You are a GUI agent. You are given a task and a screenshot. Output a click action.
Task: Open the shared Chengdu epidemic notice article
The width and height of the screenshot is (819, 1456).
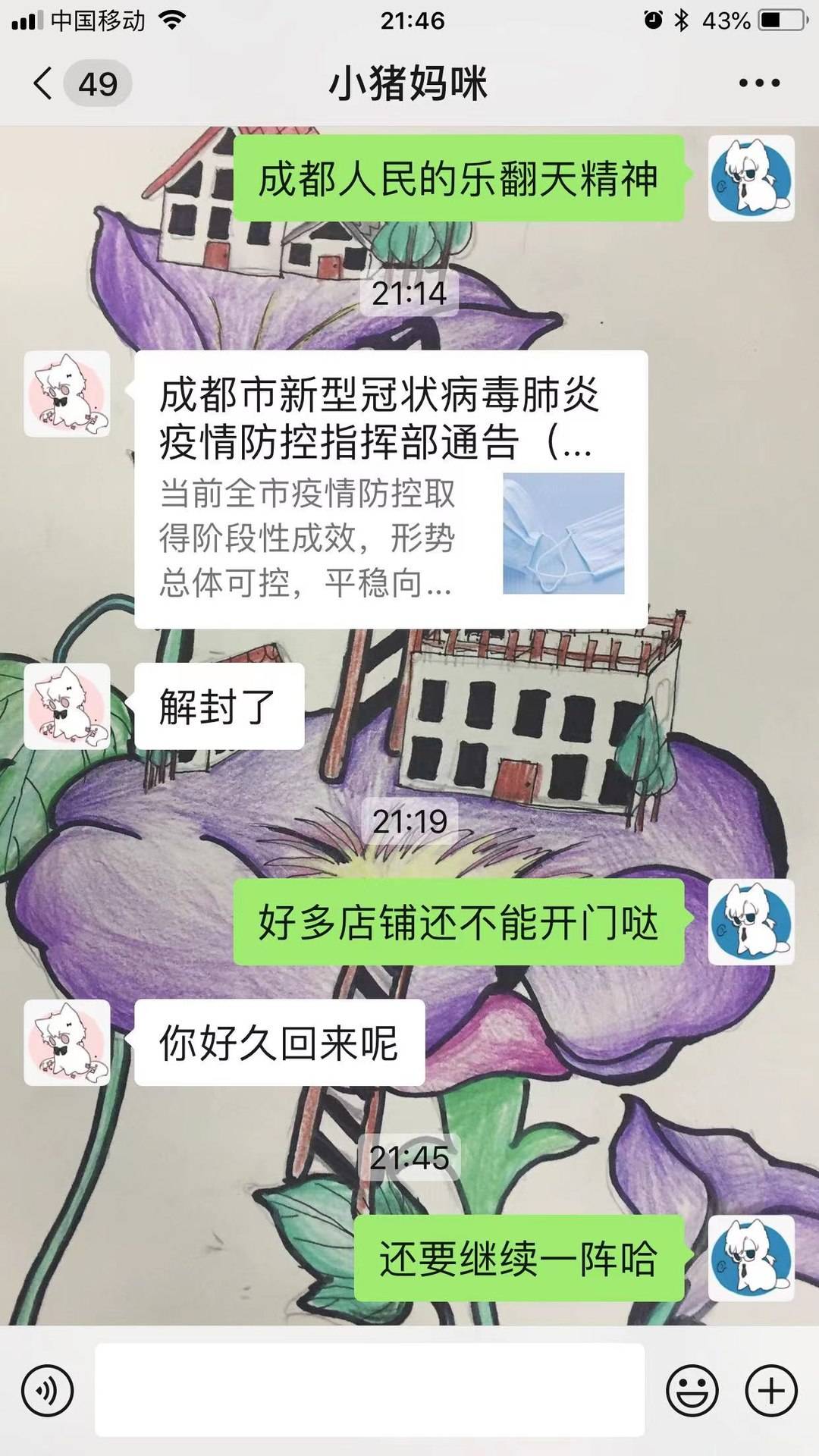[x=391, y=489]
